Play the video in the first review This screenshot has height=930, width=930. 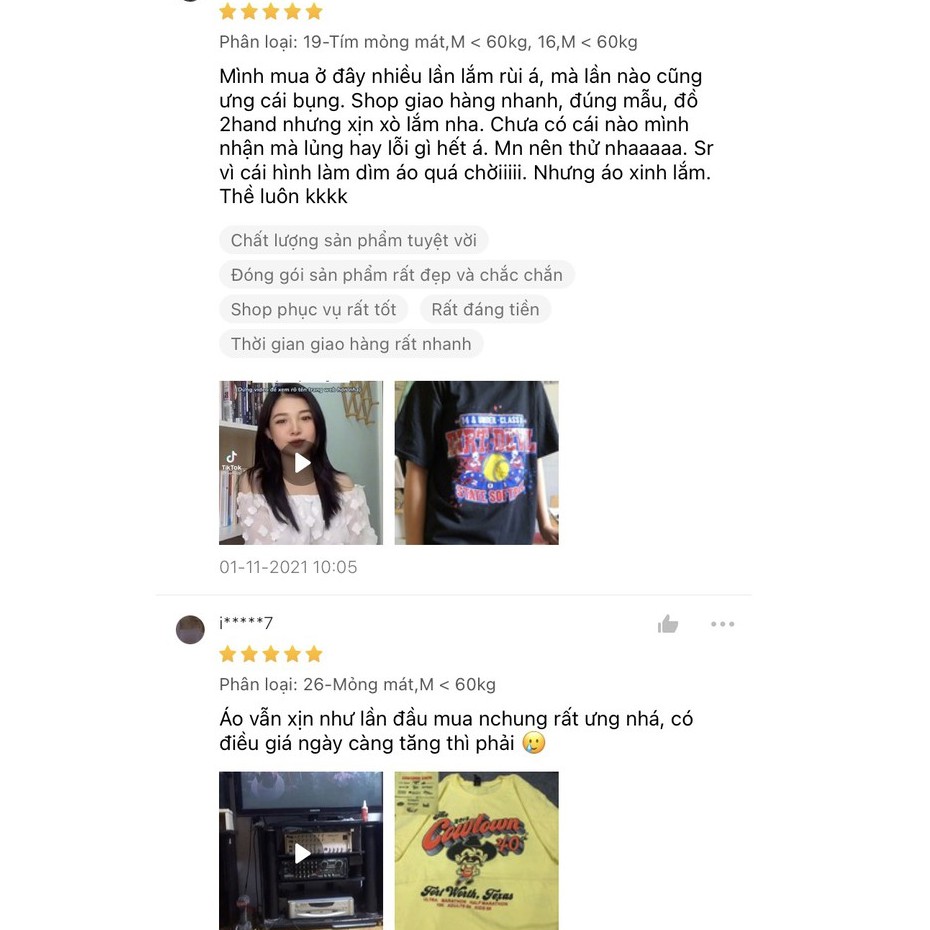[301, 462]
